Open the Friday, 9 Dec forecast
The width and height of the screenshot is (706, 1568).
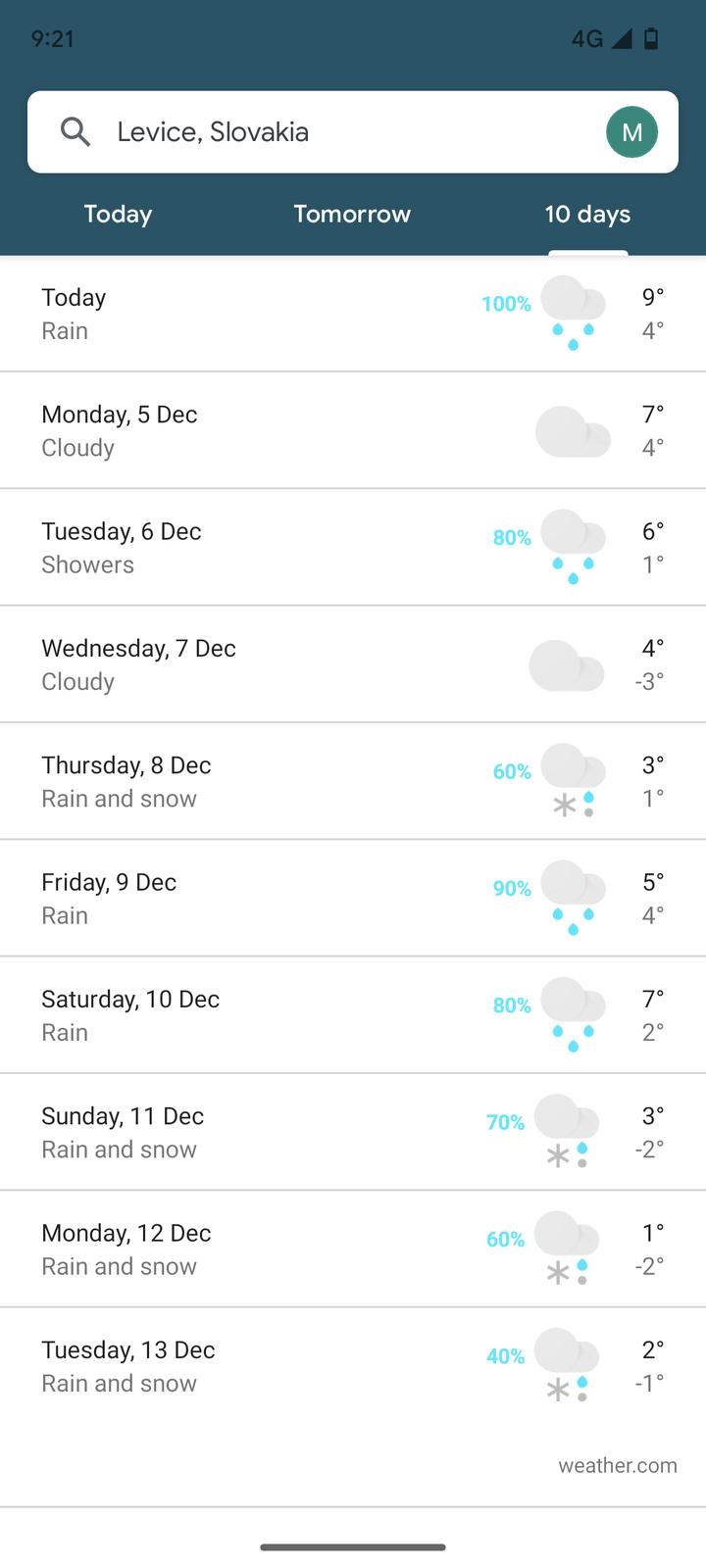coord(353,898)
